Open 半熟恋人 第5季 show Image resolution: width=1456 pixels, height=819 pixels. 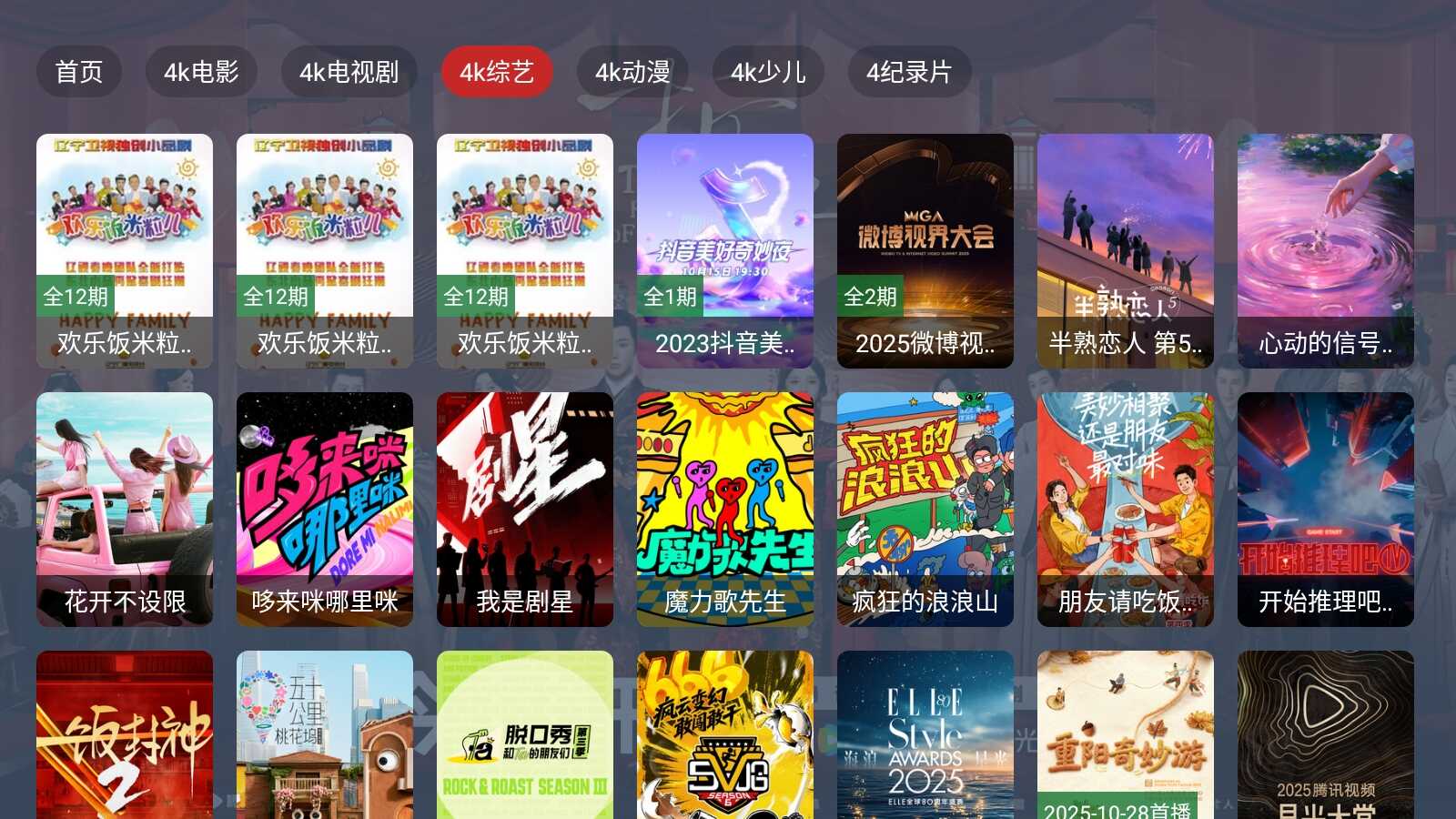[1126, 250]
